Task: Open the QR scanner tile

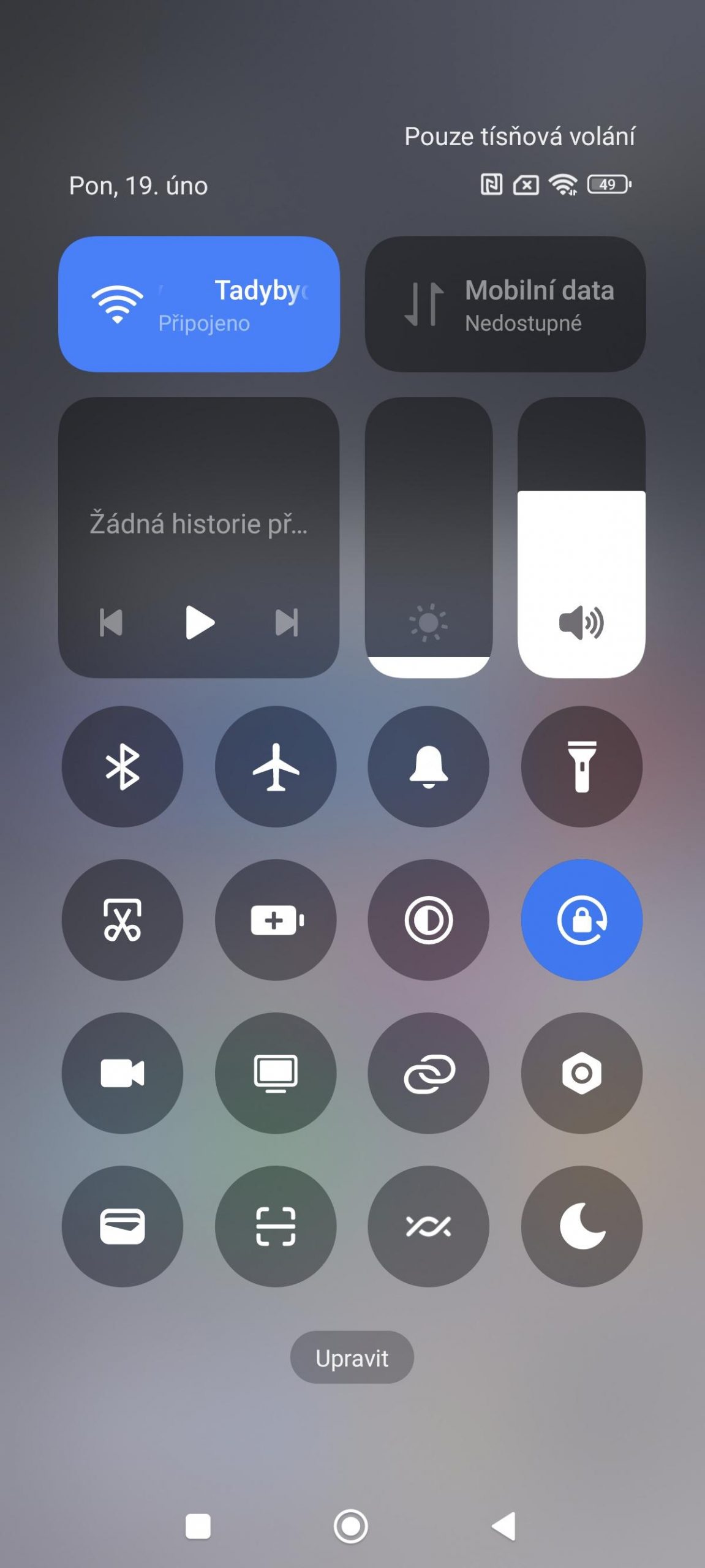Action: point(276,1226)
